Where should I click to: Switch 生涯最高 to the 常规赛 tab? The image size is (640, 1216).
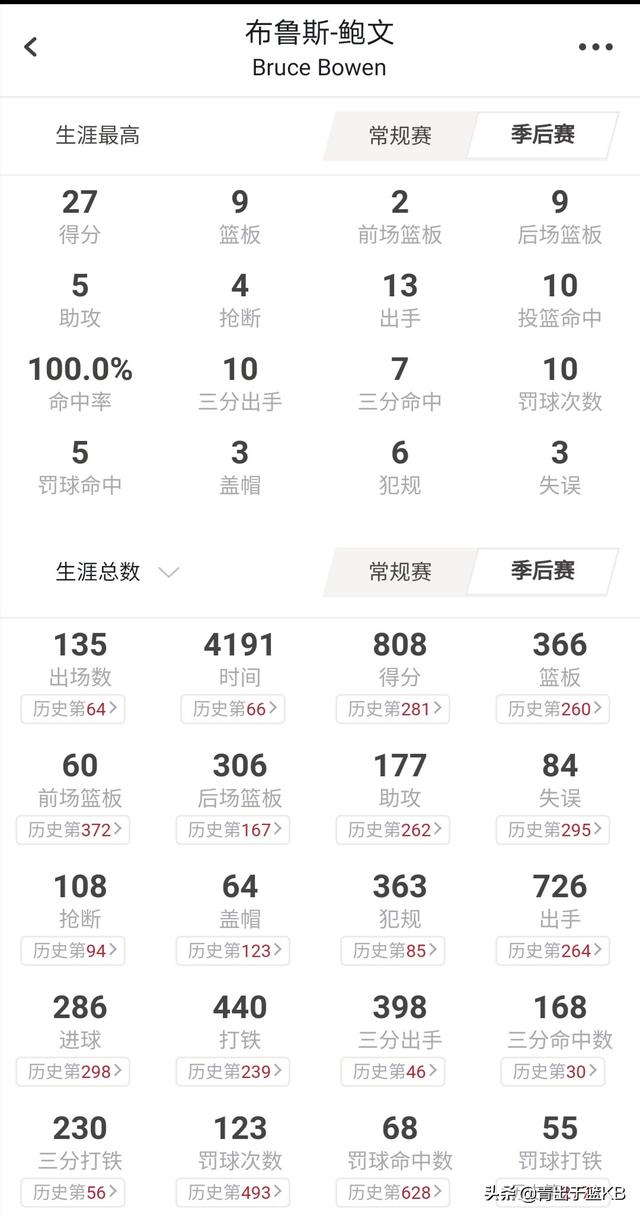[x=400, y=136]
